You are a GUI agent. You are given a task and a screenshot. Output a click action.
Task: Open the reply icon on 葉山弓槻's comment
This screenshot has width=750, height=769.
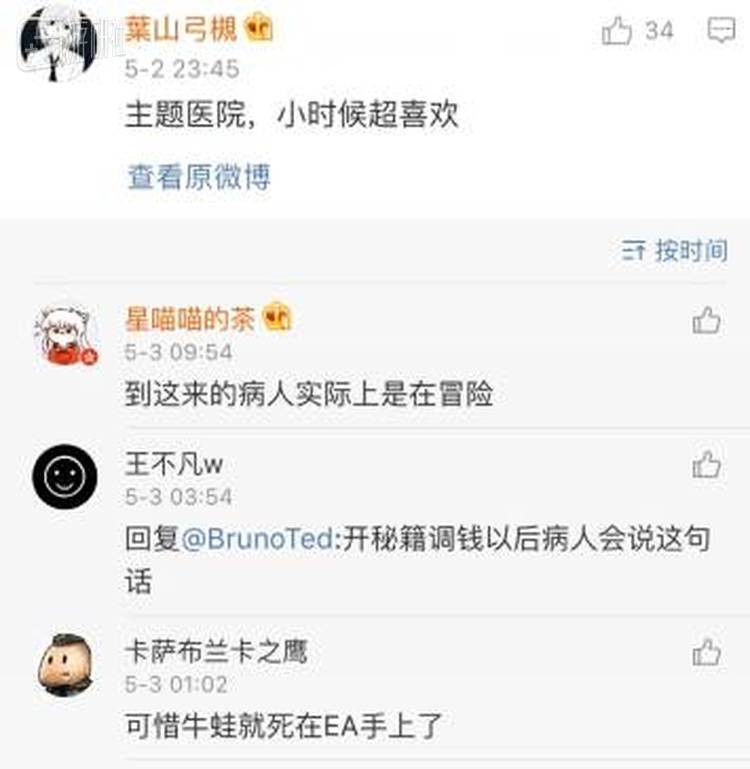721,31
